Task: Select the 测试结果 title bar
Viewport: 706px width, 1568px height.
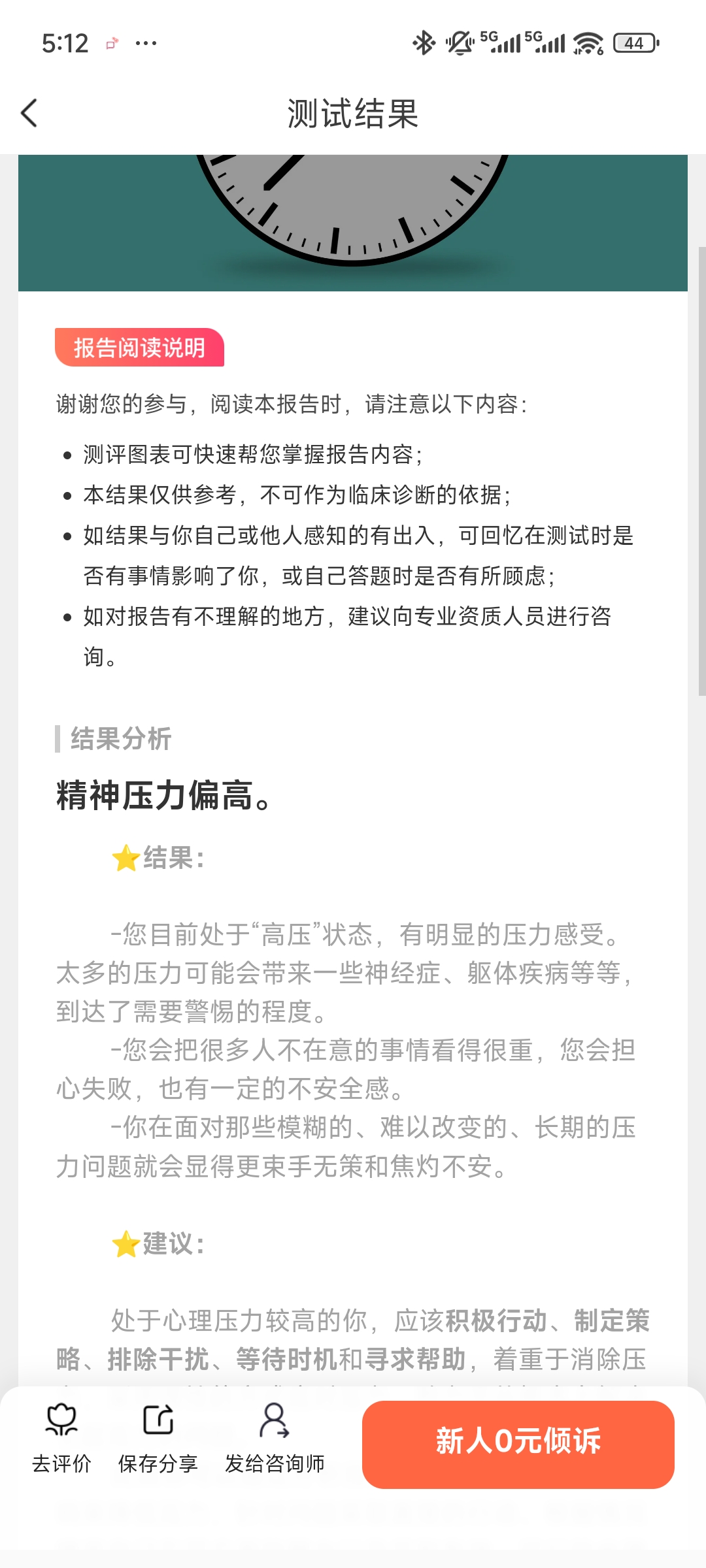Action: 353,113
